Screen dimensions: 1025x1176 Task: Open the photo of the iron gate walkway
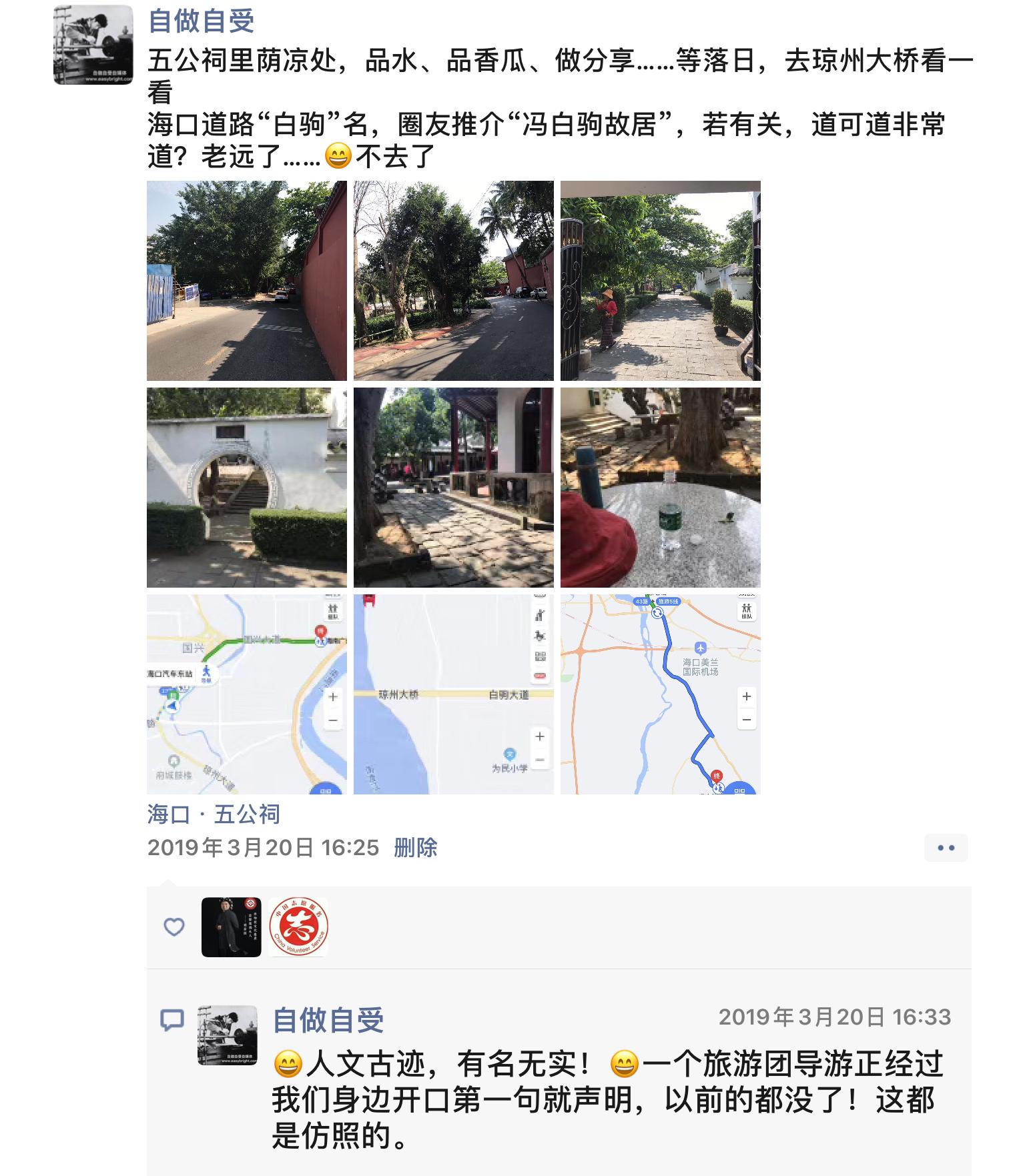click(660, 280)
